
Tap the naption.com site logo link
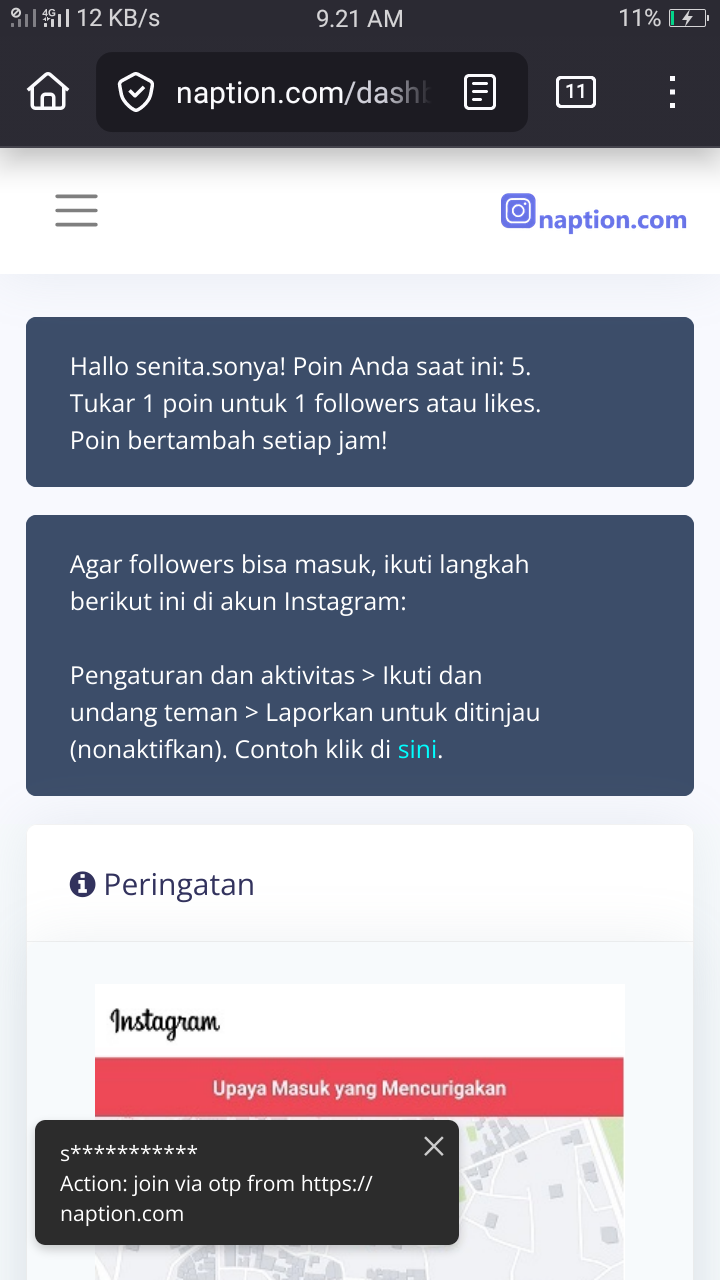pos(594,215)
